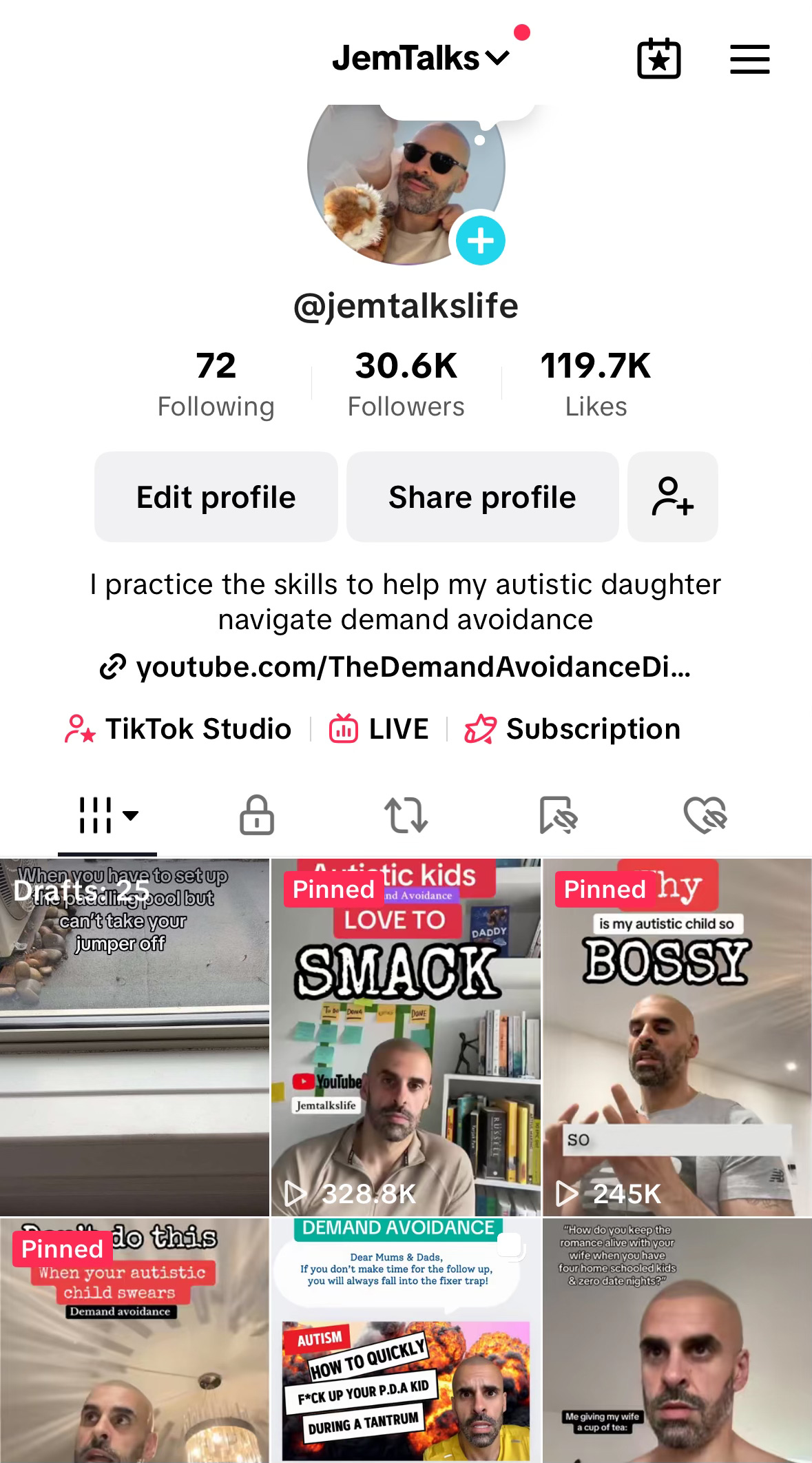Tap Share profile

point(482,497)
